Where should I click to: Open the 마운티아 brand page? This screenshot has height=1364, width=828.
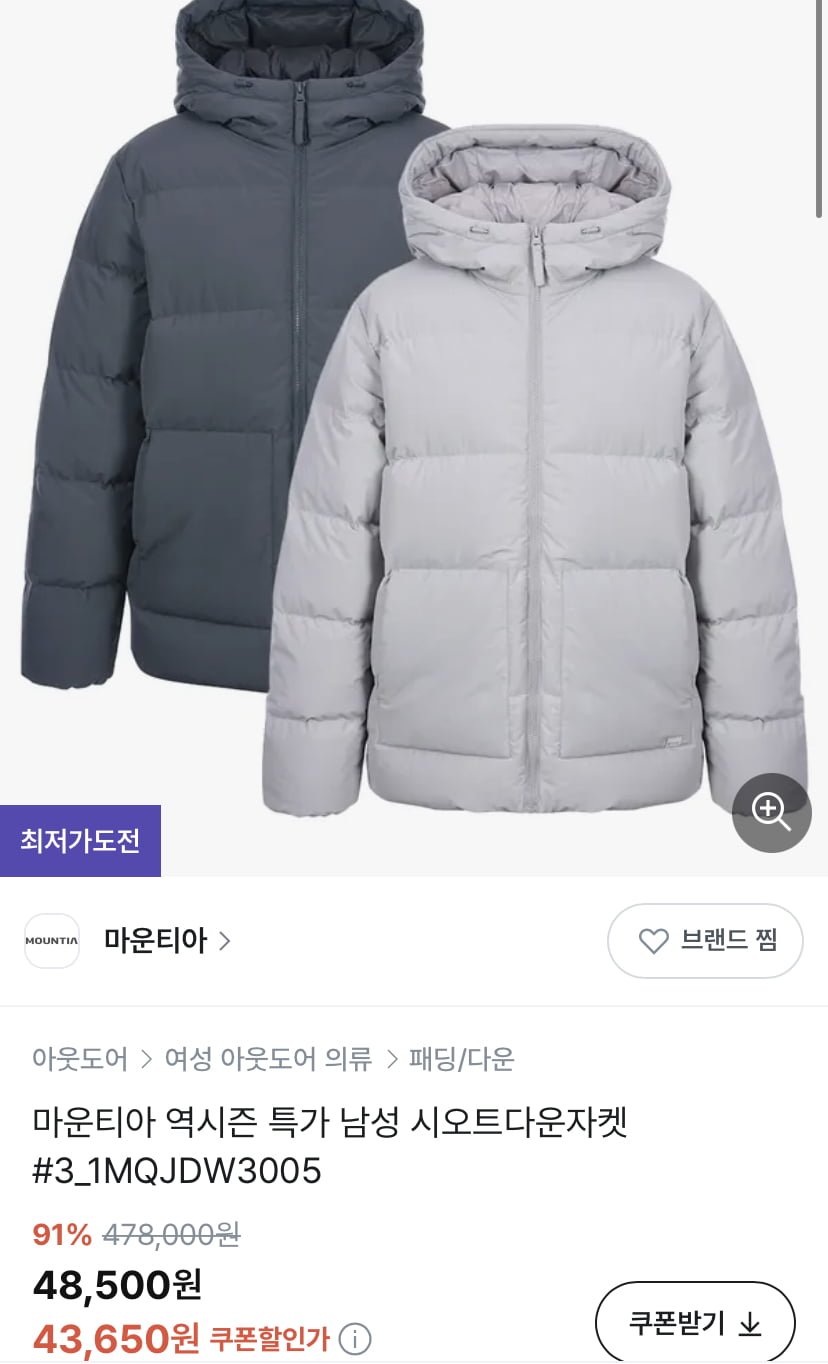(166, 941)
